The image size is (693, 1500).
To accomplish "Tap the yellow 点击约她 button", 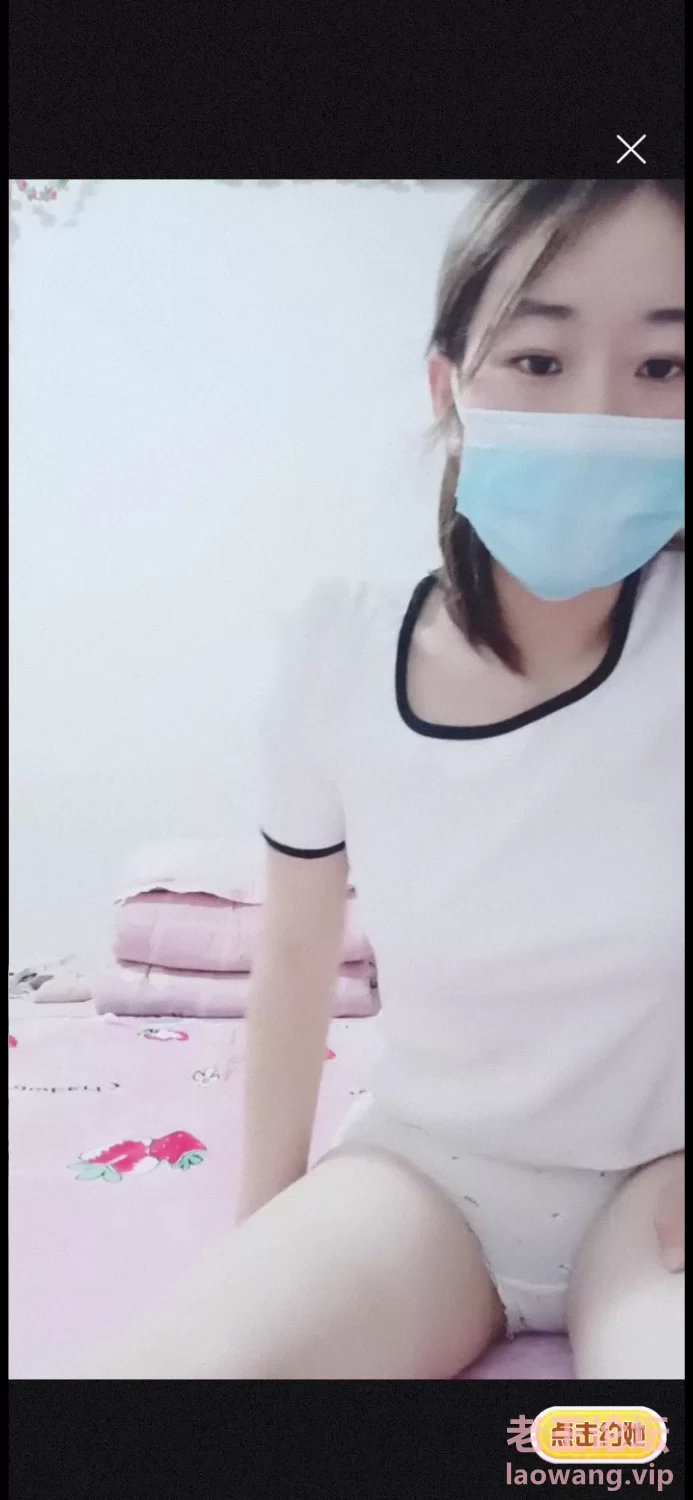I will point(600,1437).
